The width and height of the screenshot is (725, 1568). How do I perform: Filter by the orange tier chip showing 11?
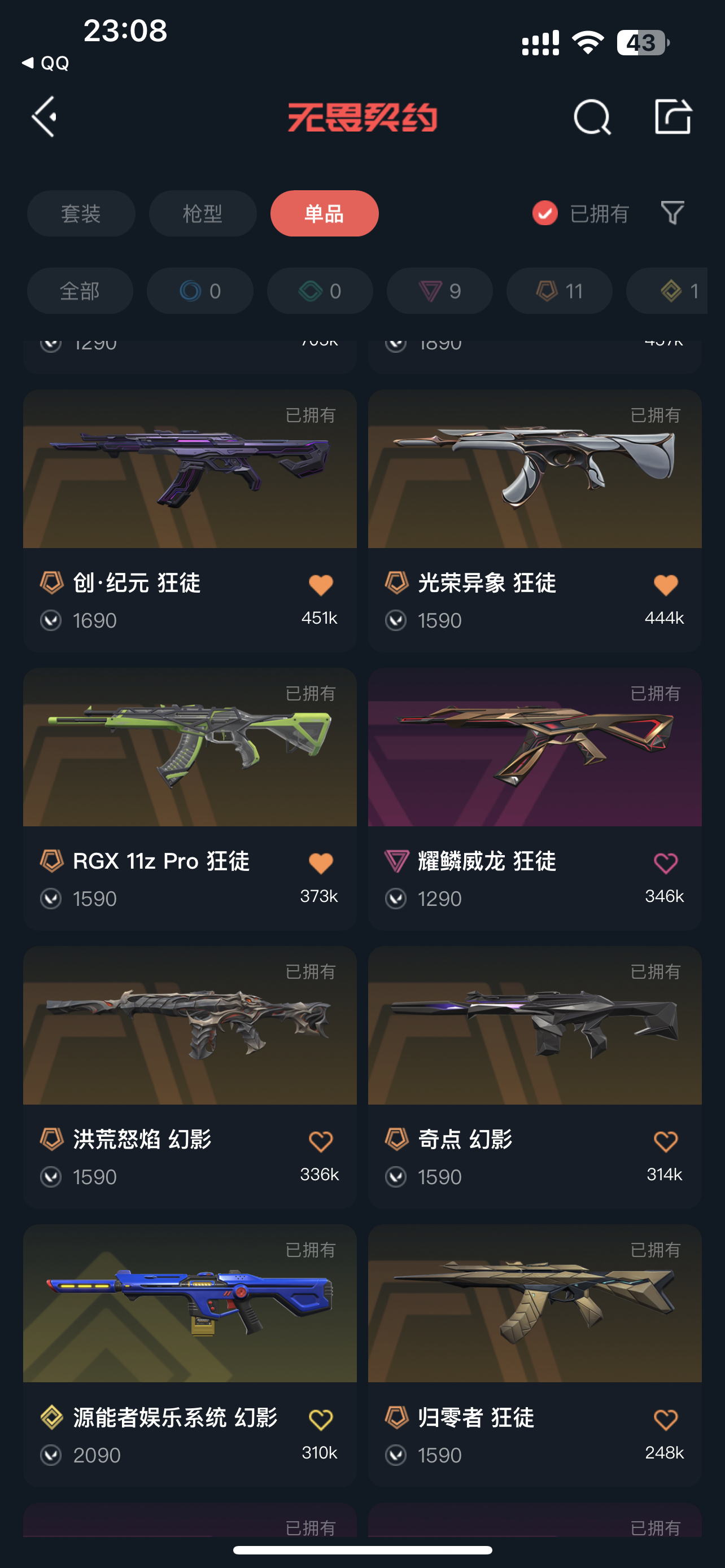pos(559,291)
